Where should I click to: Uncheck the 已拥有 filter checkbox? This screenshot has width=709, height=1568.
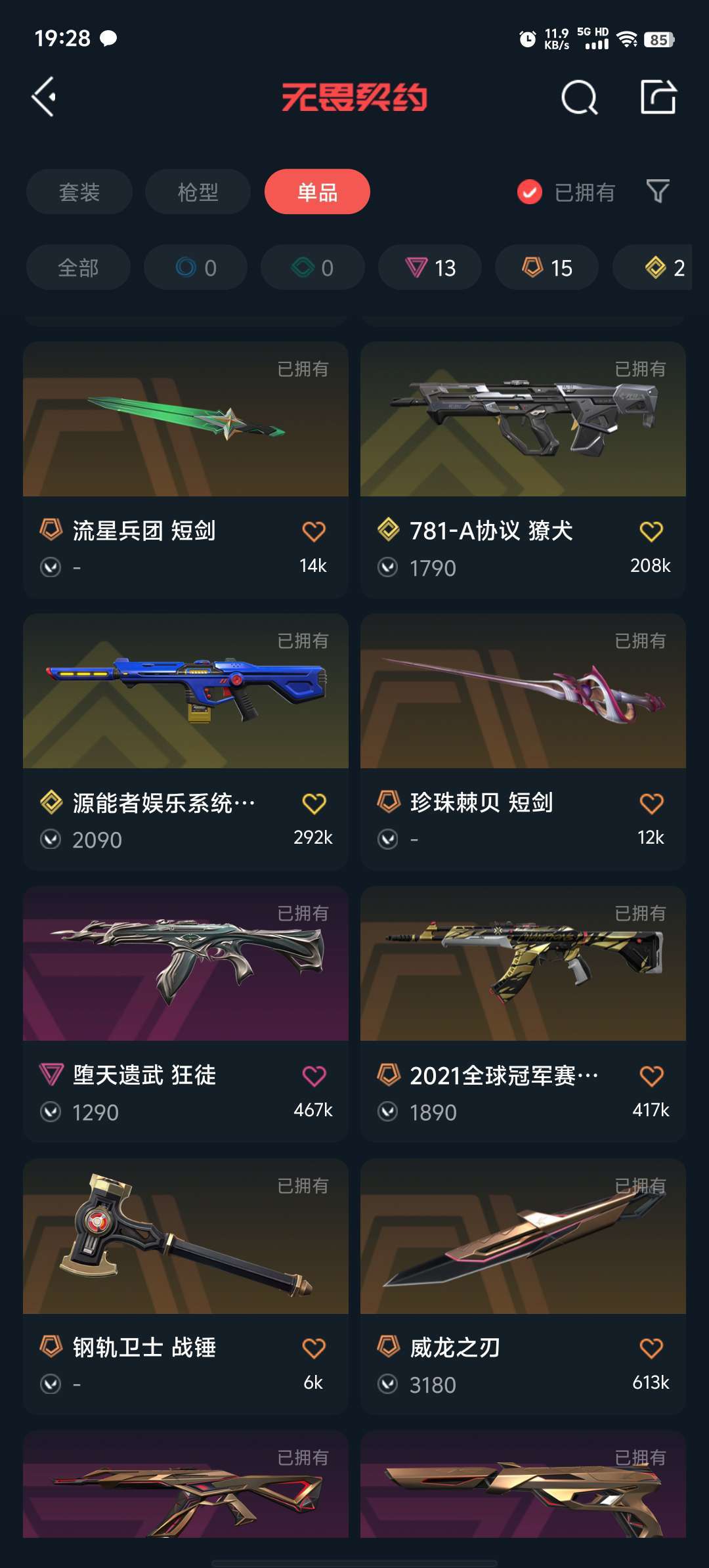coord(529,192)
